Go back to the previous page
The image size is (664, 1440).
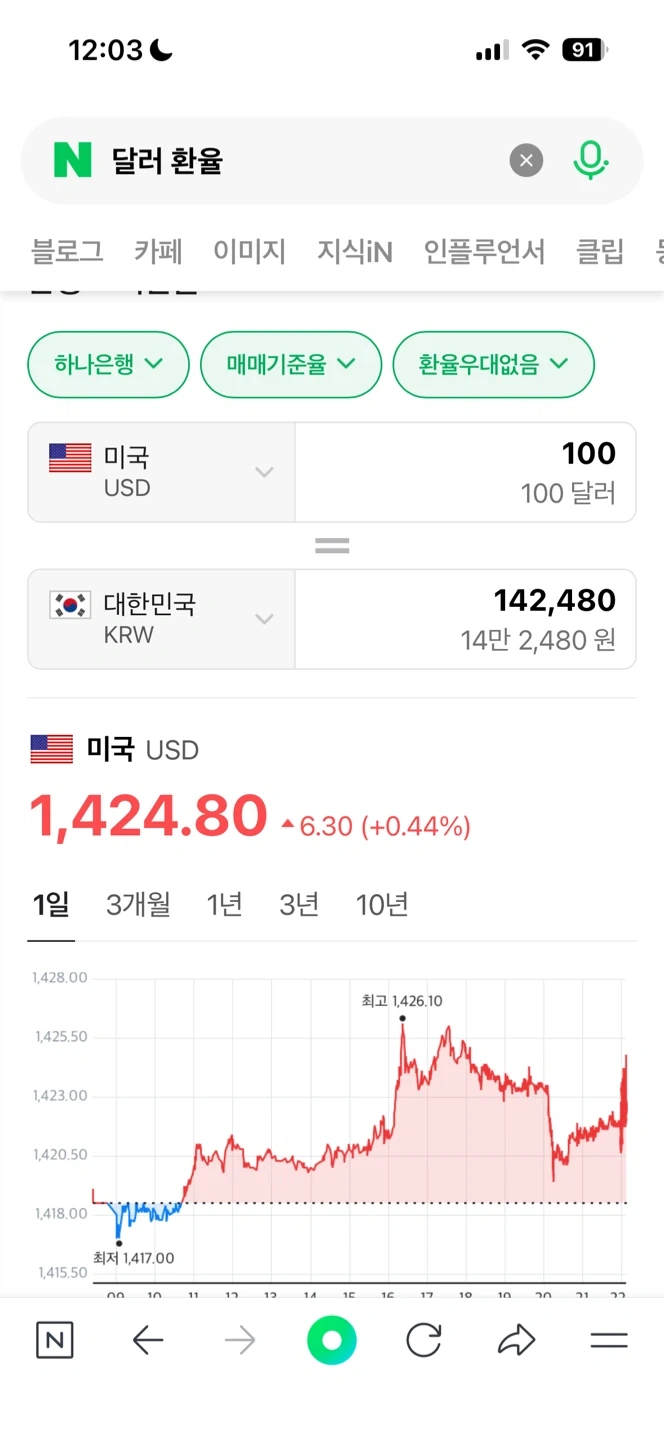(x=148, y=1341)
